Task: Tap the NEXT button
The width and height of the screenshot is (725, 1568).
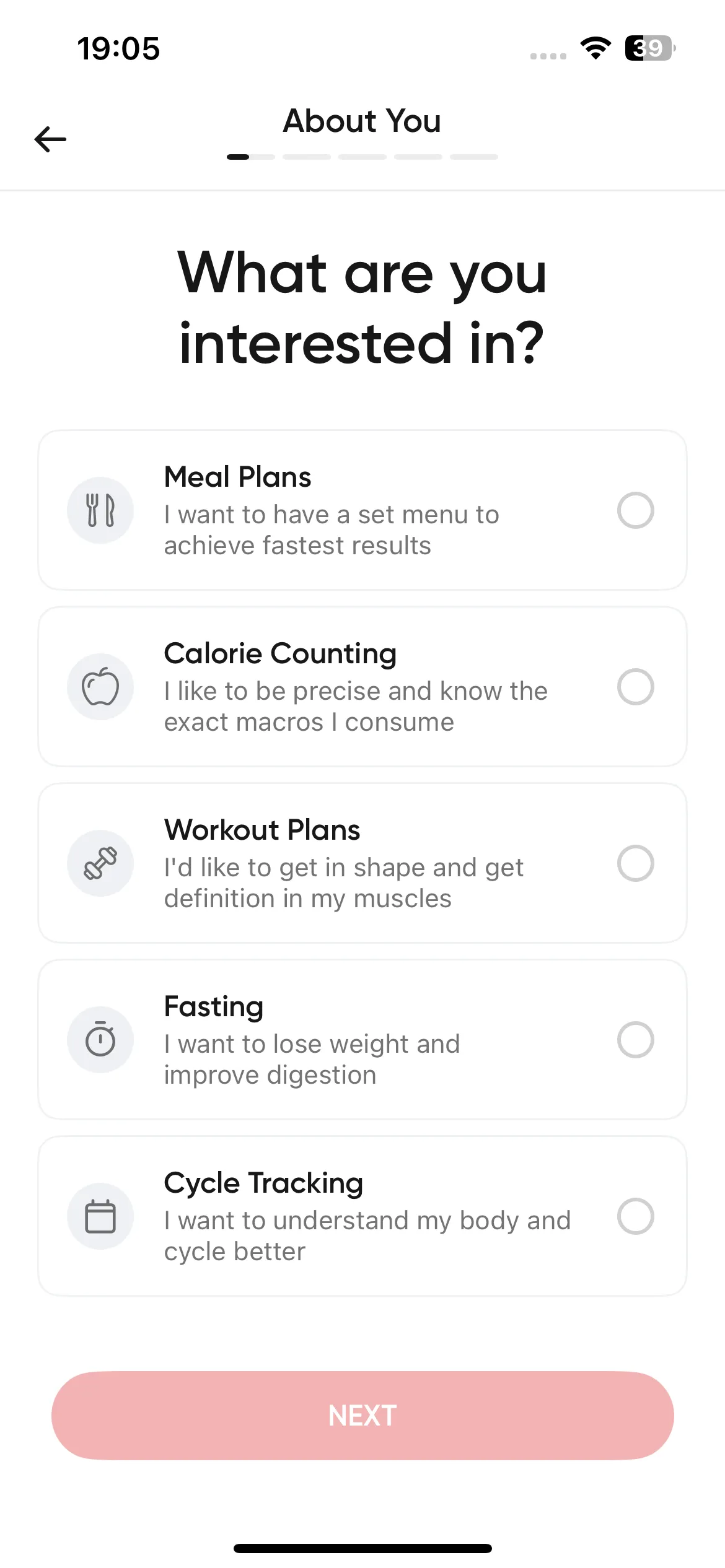Action: pos(362,1416)
